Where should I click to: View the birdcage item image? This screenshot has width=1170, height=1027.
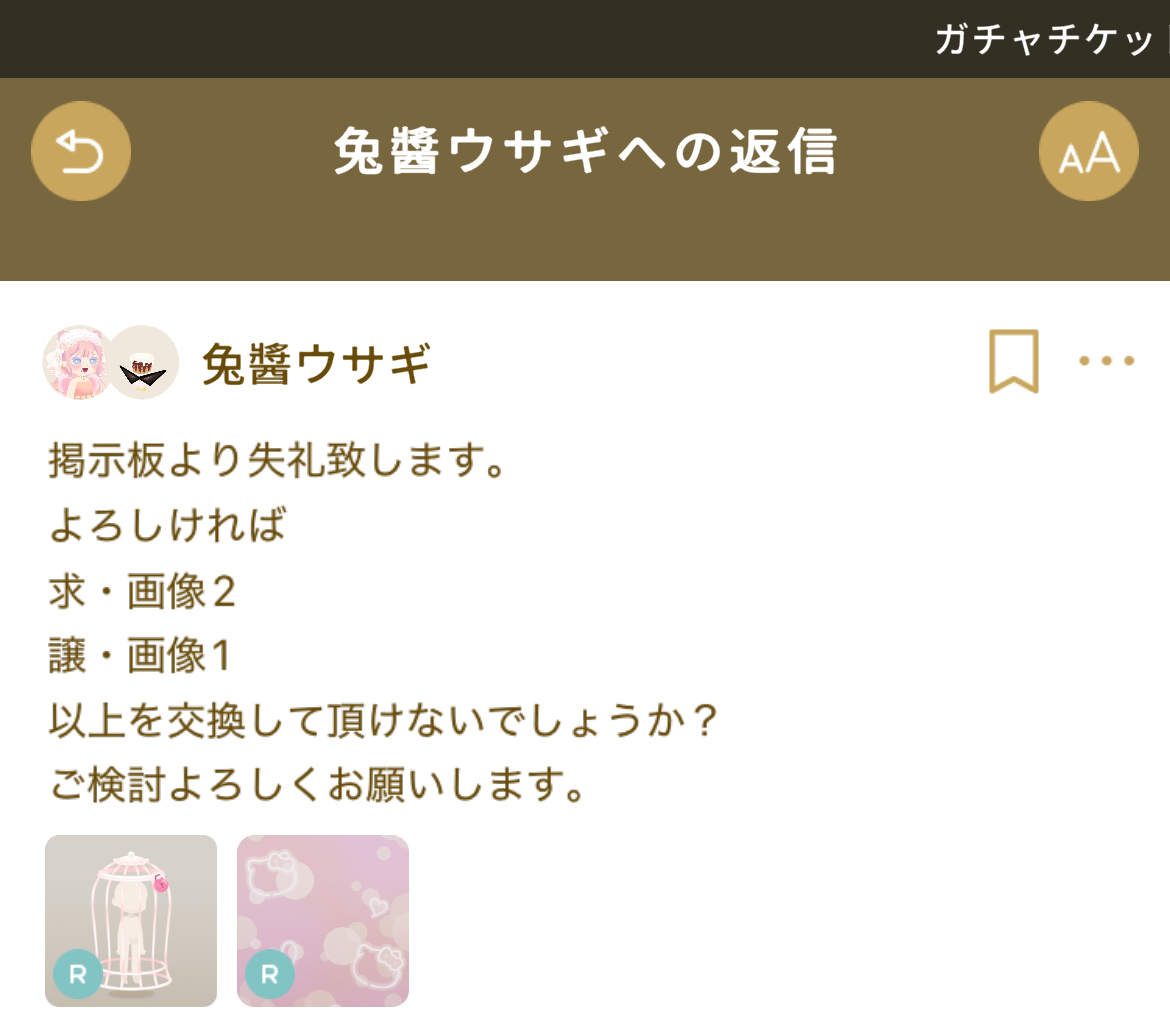(x=131, y=920)
